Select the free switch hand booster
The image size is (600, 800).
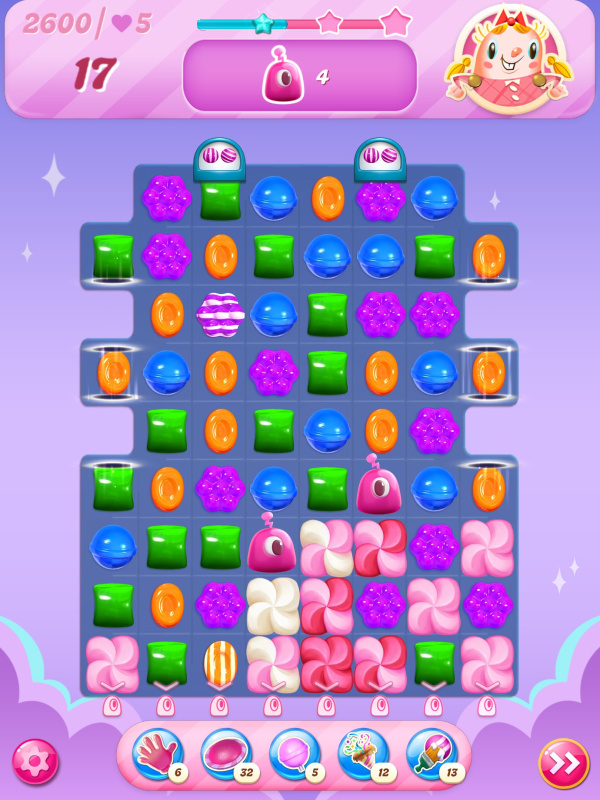click(157, 755)
